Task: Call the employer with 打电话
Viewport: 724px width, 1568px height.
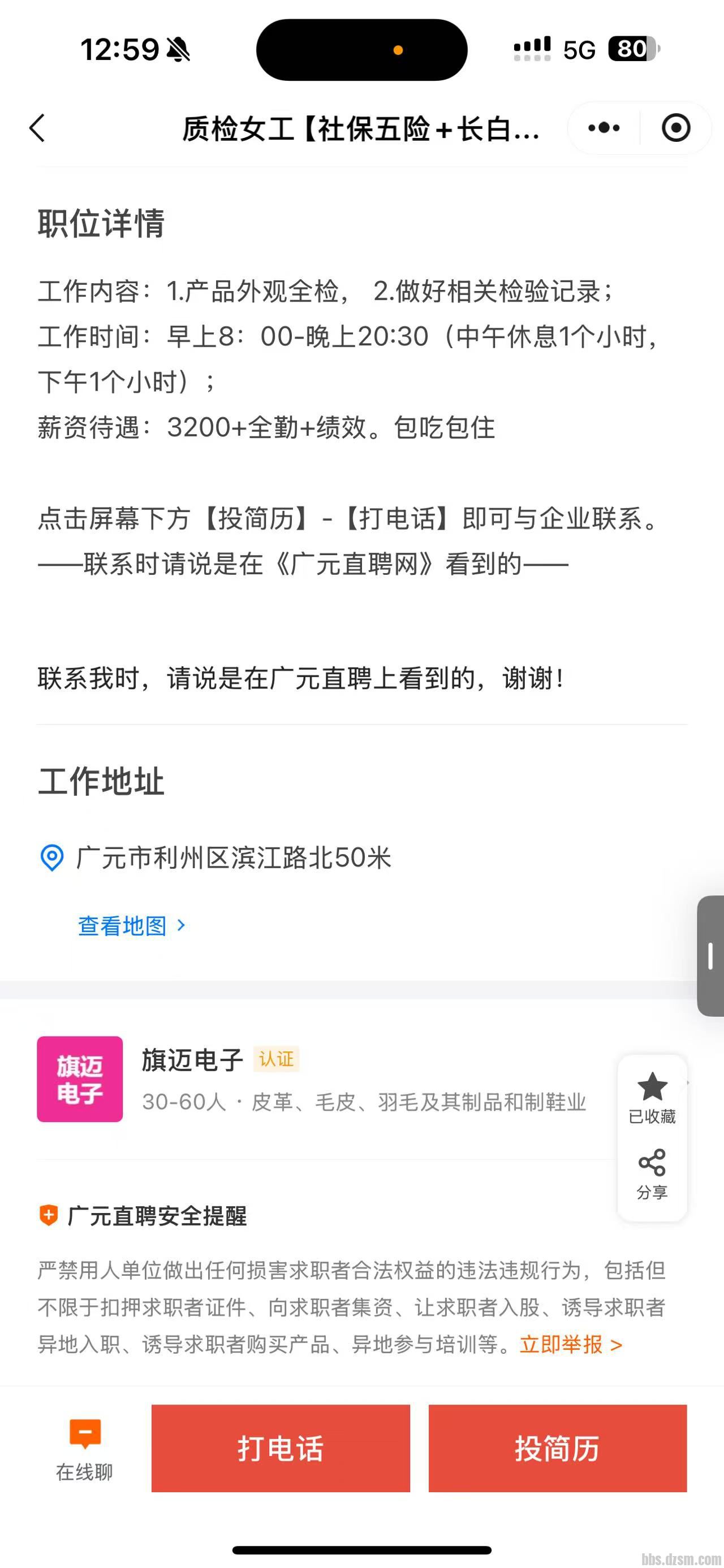Action: 281,1448
